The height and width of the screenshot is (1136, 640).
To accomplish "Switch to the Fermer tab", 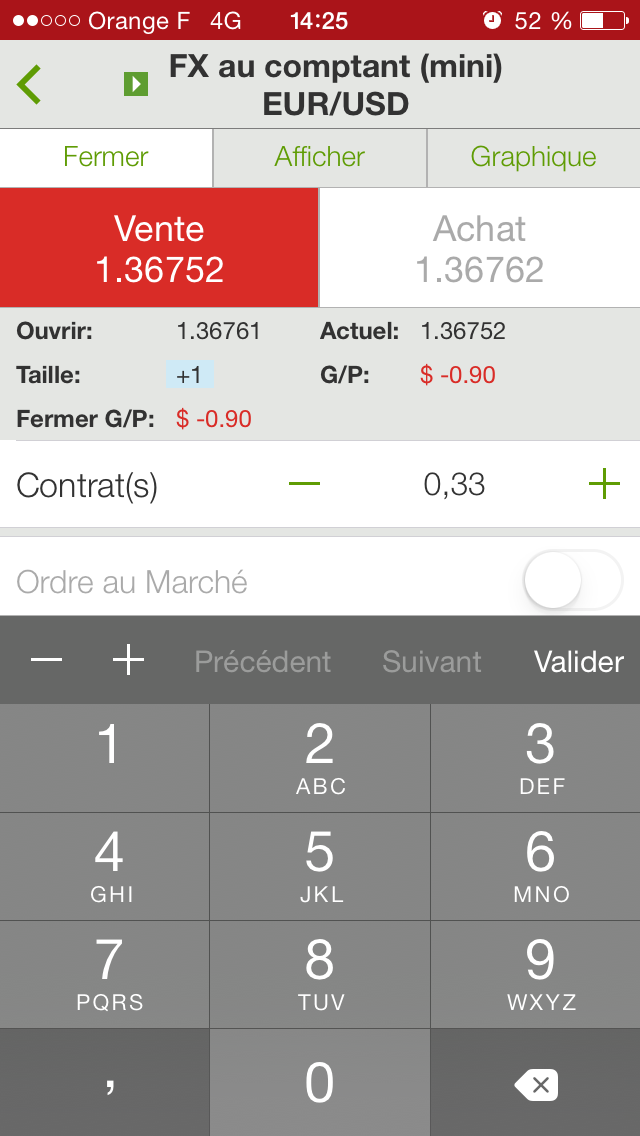I will [106, 157].
